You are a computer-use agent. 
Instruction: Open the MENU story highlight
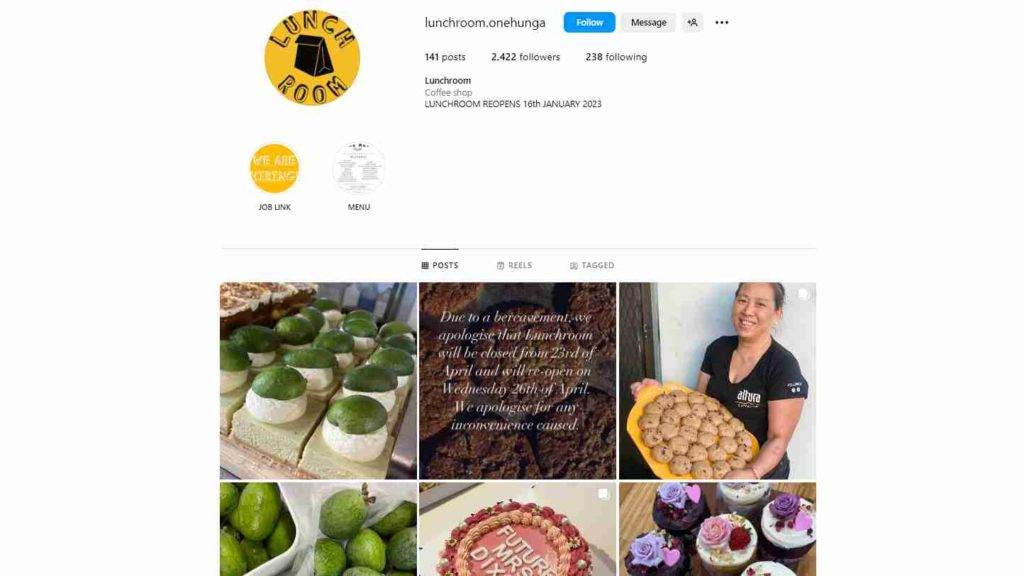359,168
